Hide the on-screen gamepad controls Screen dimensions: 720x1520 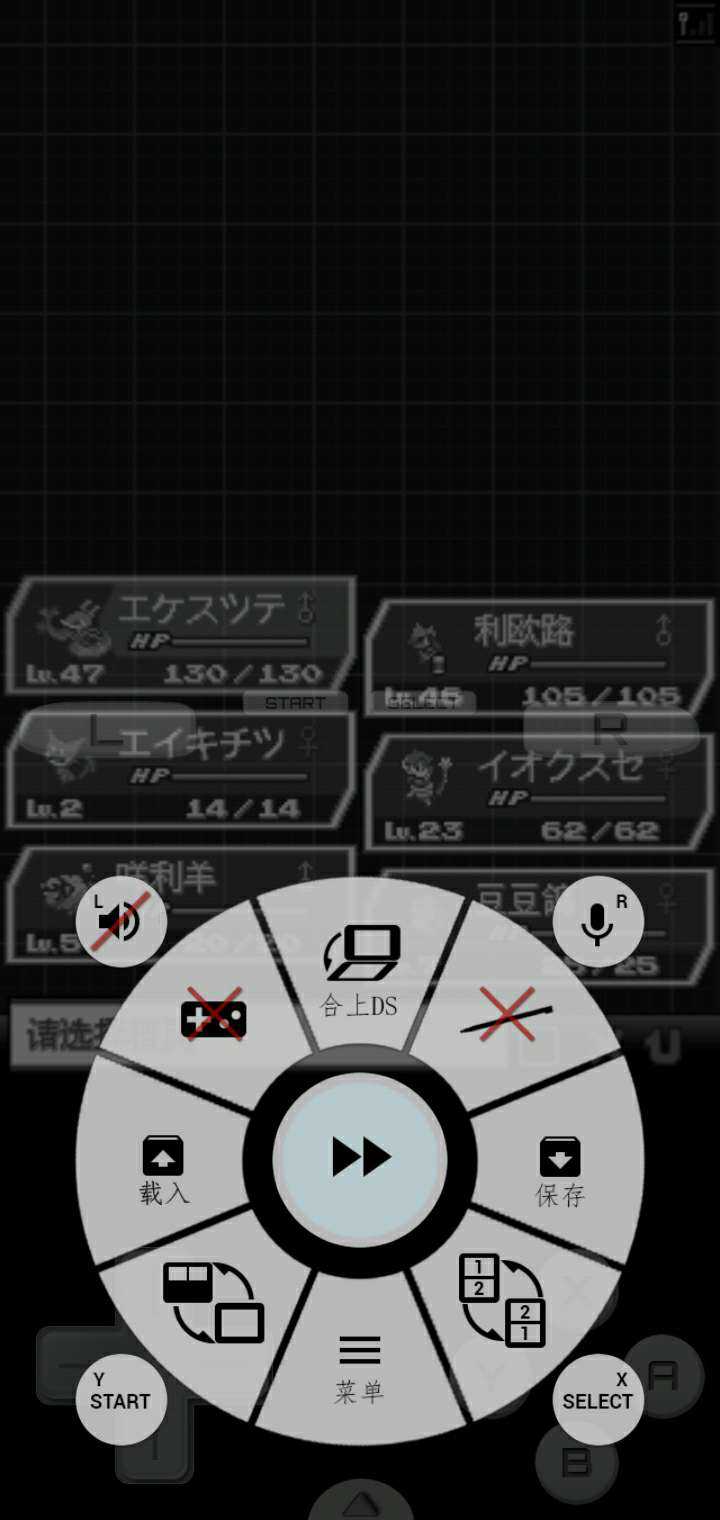click(213, 1016)
